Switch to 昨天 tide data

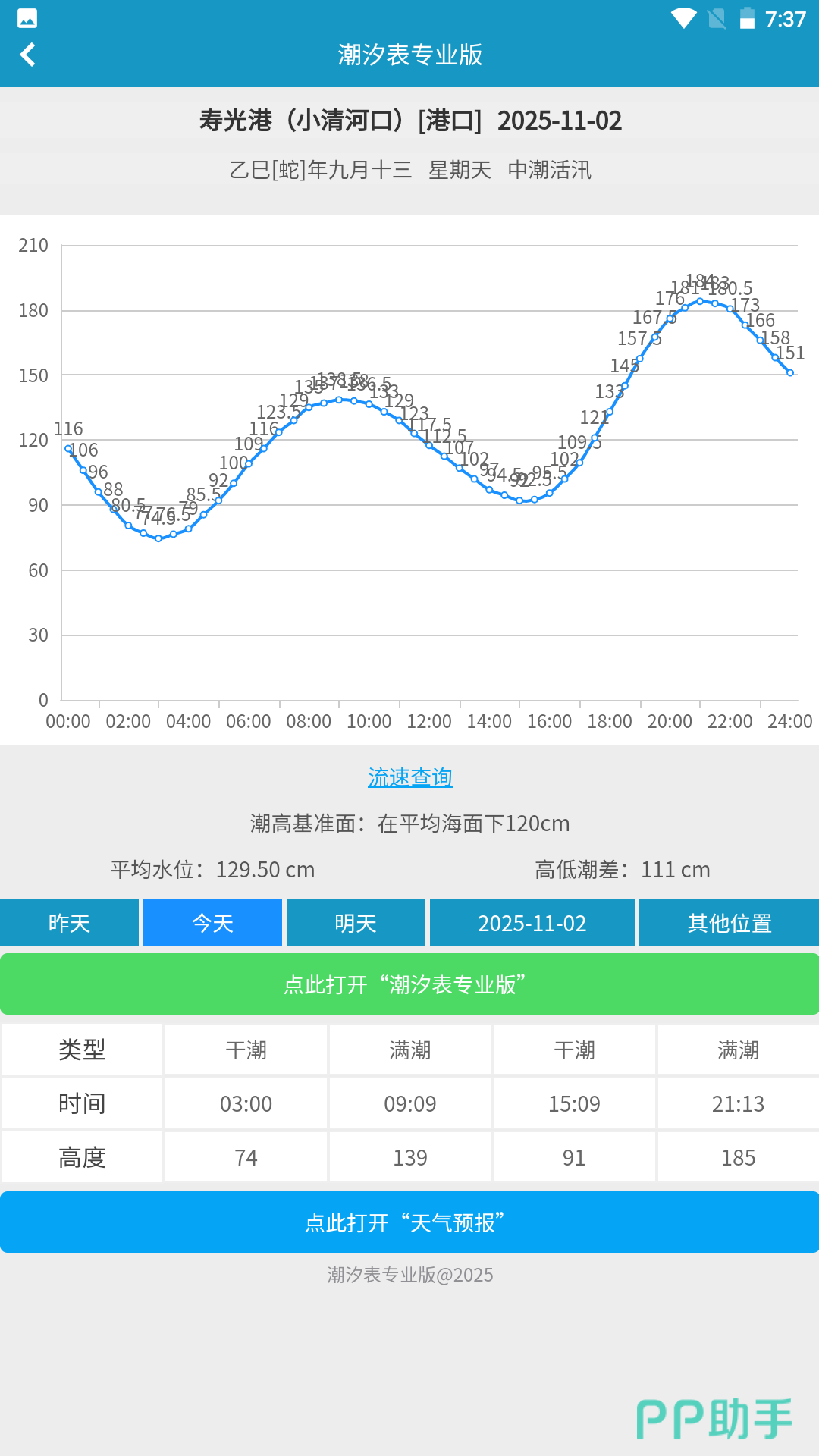[x=69, y=923]
